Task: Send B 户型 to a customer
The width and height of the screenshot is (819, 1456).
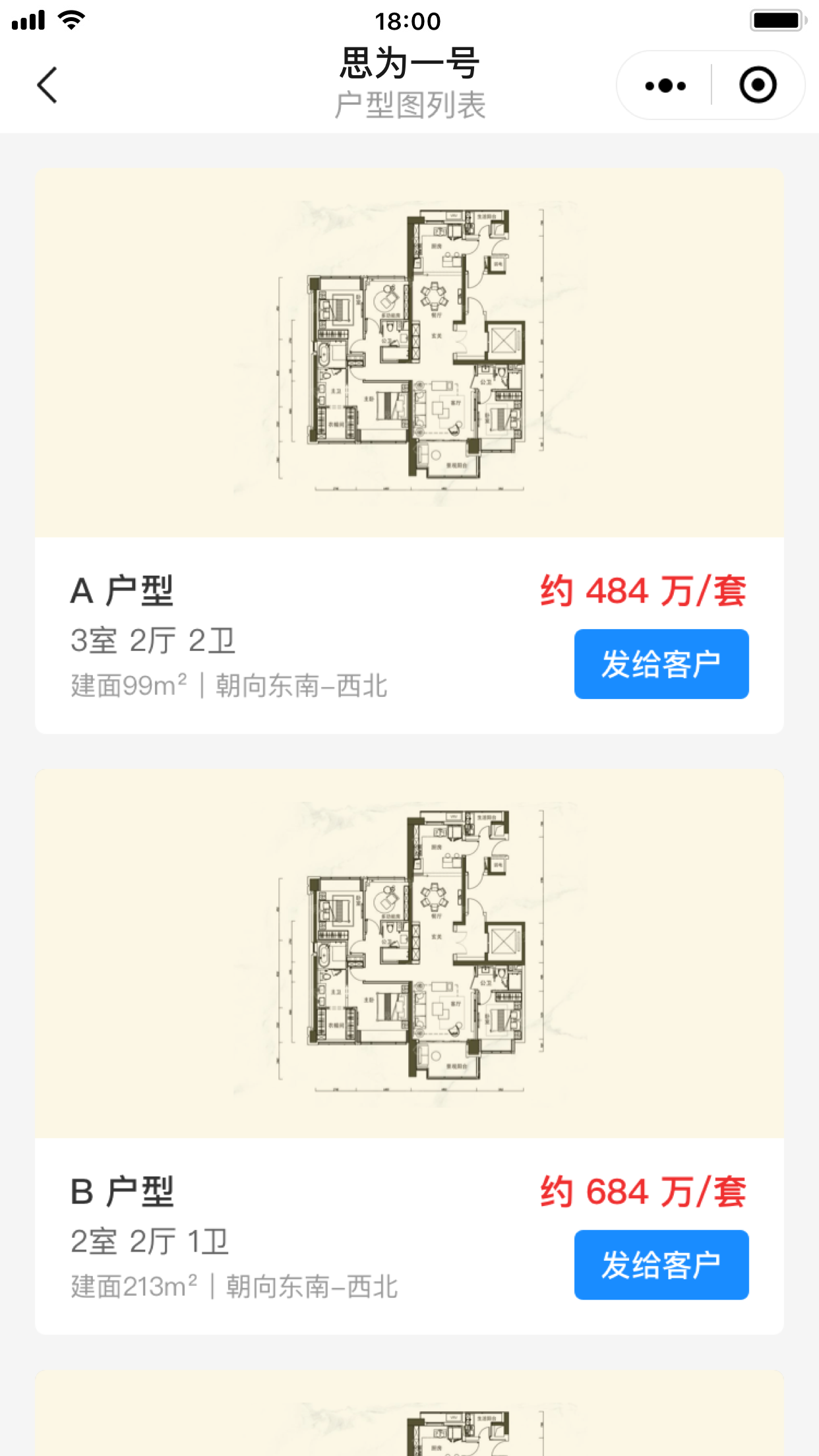Action: [661, 1265]
